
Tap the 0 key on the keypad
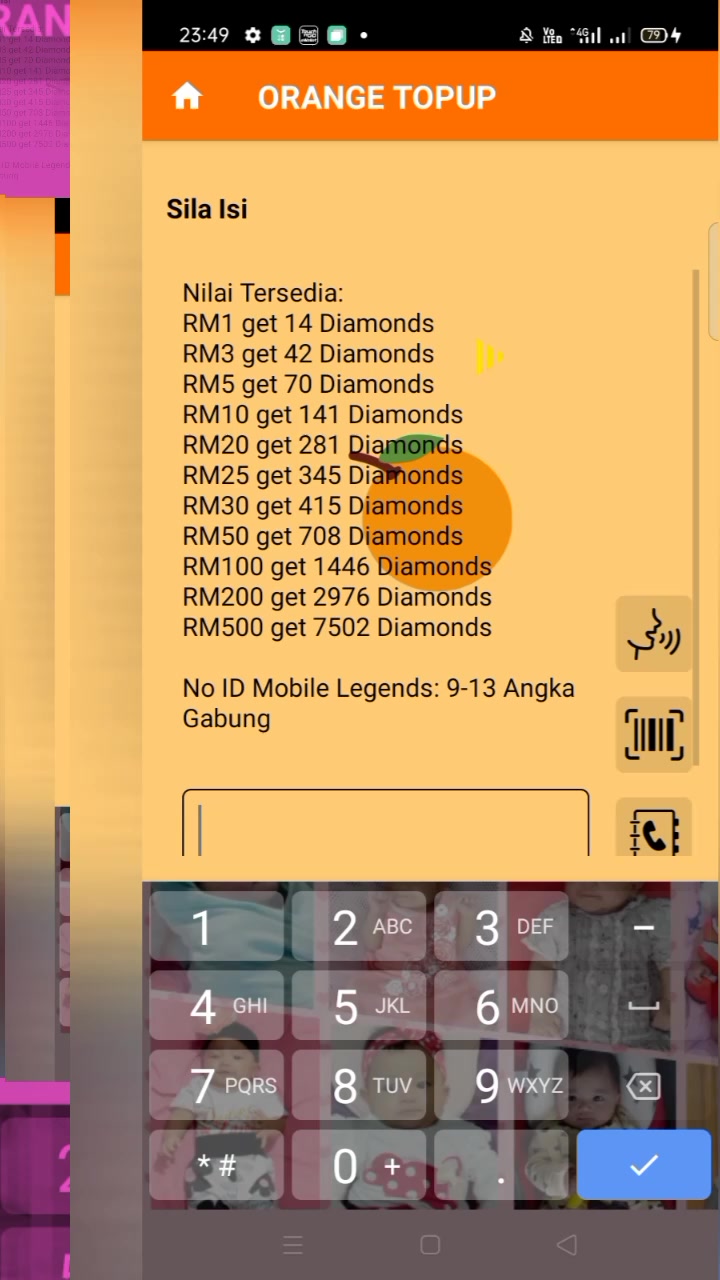(x=359, y=1166)
